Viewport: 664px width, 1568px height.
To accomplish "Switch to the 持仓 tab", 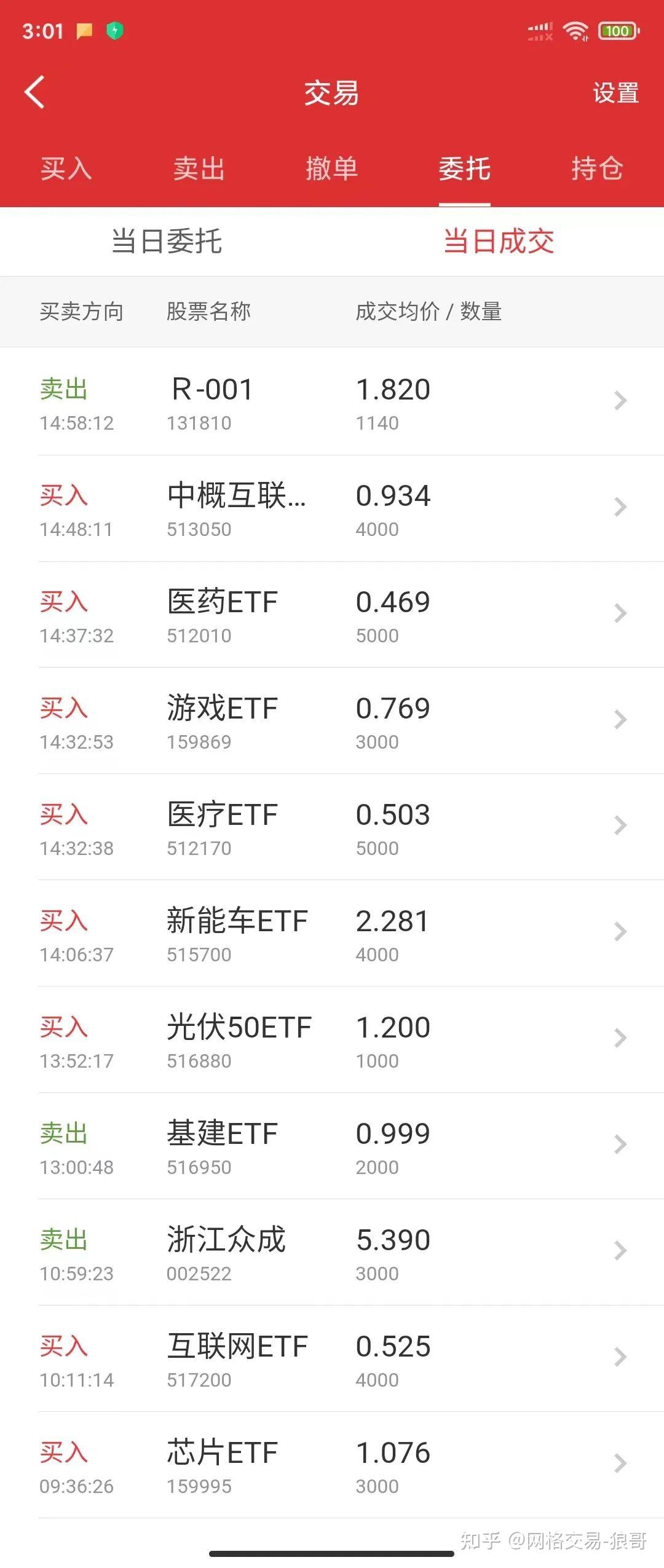I will point(598,170).
